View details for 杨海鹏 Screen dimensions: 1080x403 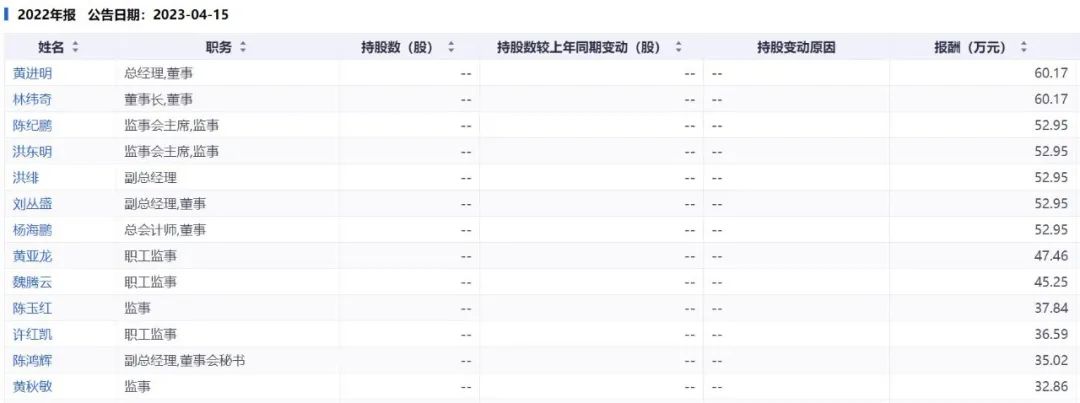pos(33,230)
